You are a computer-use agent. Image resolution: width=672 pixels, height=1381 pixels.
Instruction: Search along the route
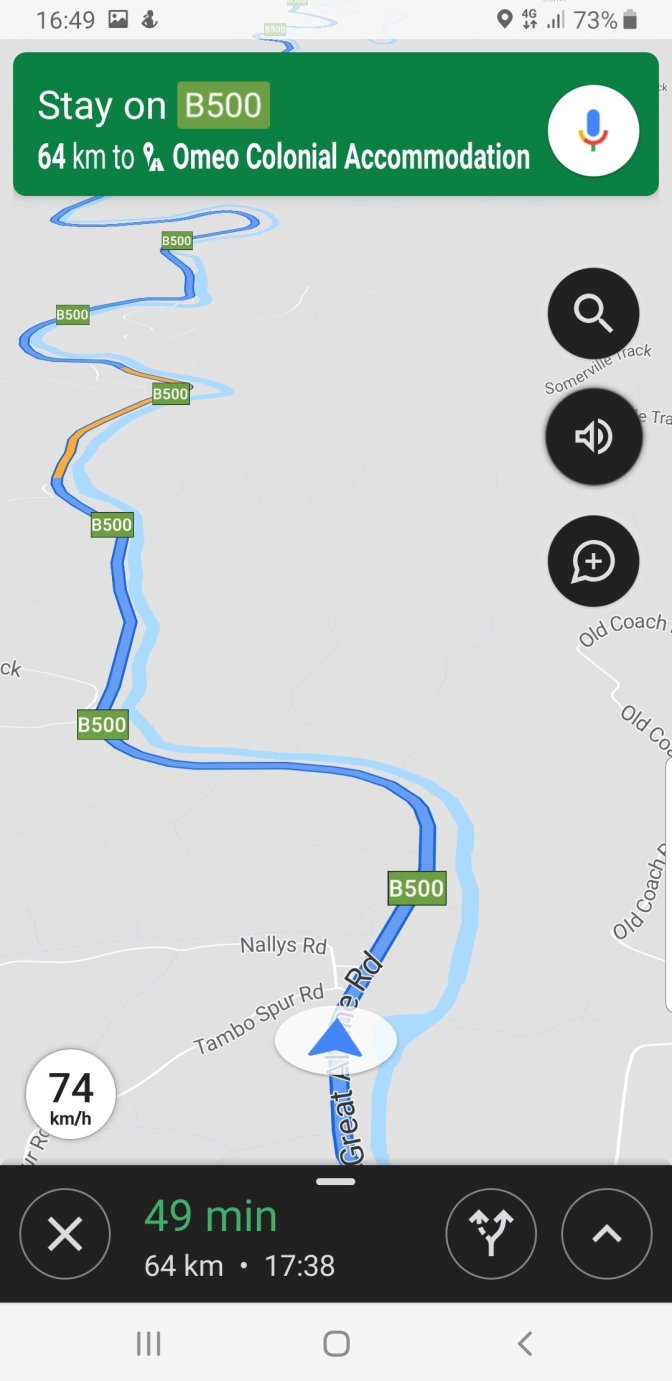coord(593,313)
